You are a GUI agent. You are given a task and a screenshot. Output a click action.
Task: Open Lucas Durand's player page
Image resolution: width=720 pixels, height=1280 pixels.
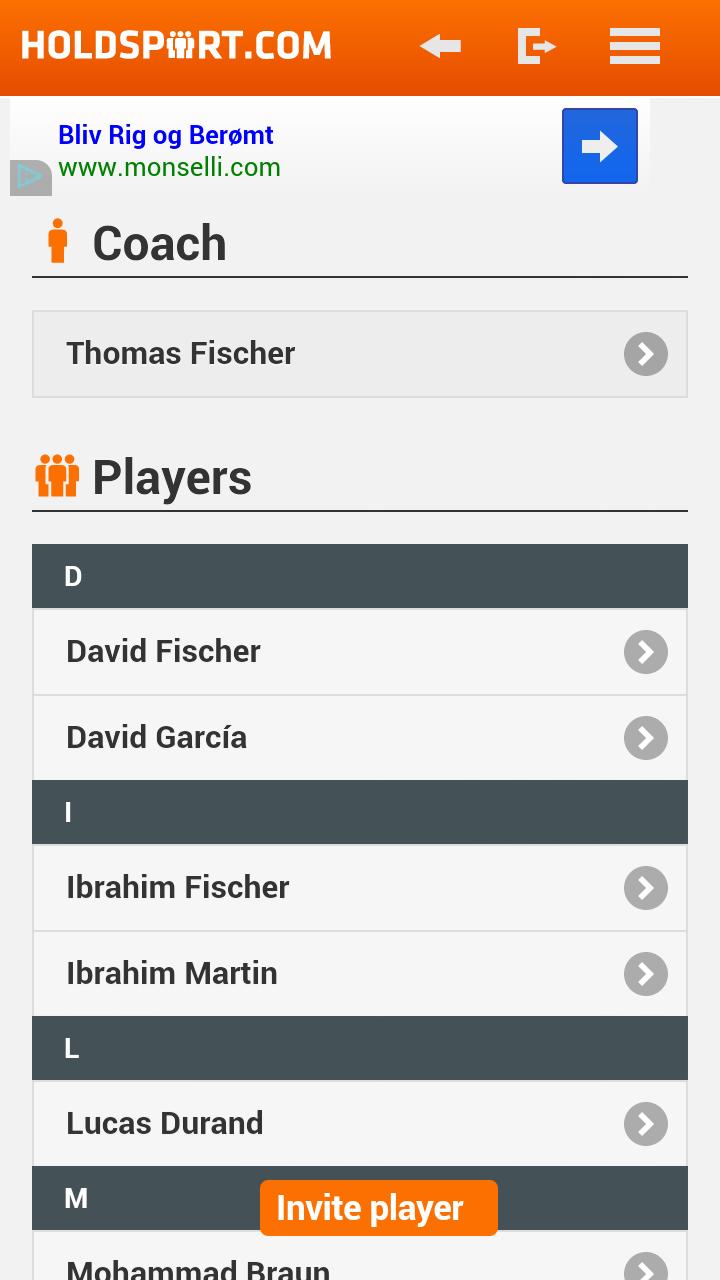tap(360, 1124)
